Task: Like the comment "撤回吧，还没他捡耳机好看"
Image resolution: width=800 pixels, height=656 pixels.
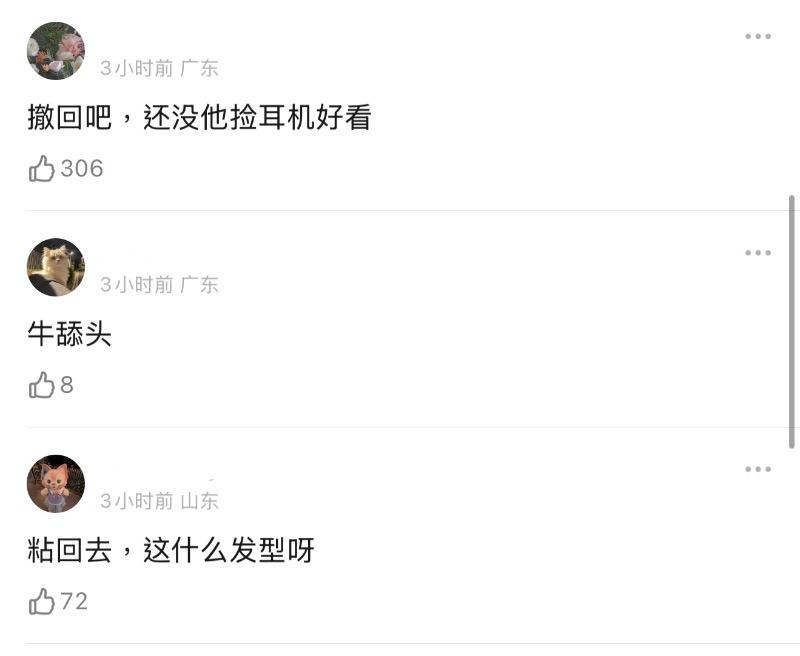Action: point(42,169)
